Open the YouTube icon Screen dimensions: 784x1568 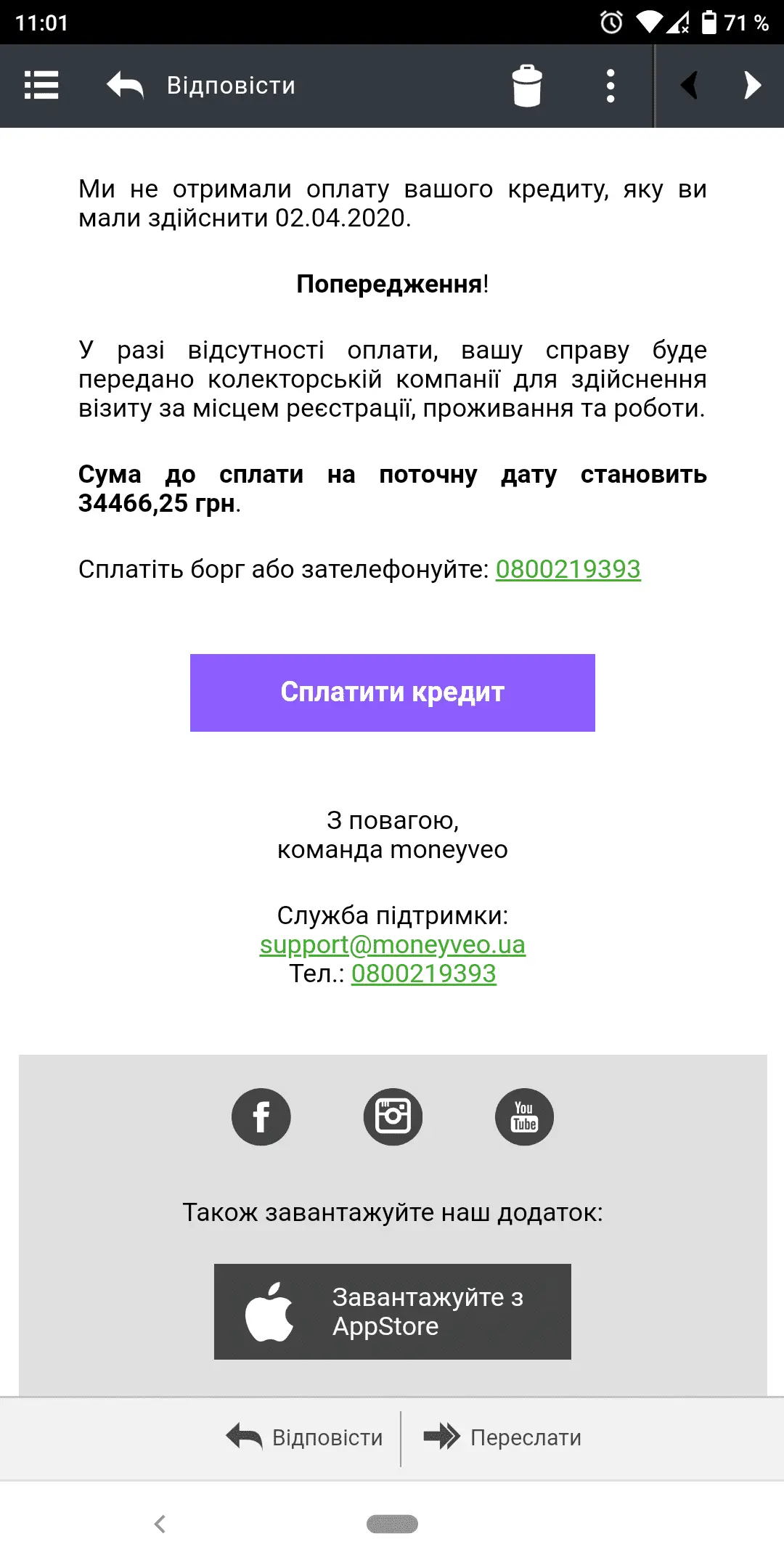click(x=524, y=1116)
